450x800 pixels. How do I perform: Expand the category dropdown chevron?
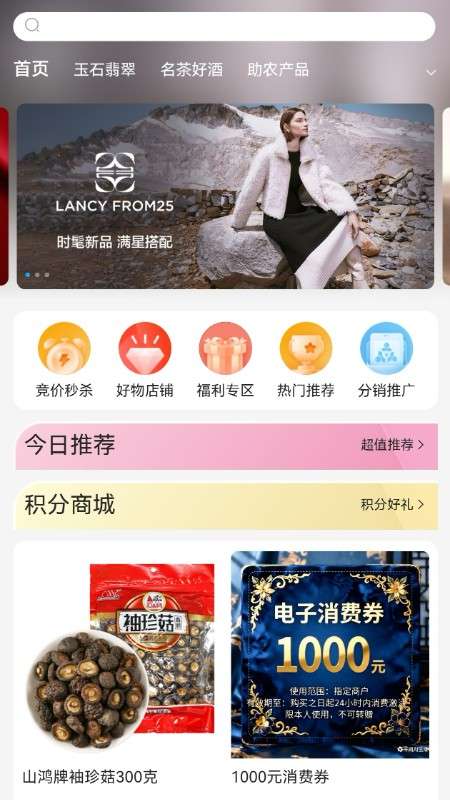[431, 72]
